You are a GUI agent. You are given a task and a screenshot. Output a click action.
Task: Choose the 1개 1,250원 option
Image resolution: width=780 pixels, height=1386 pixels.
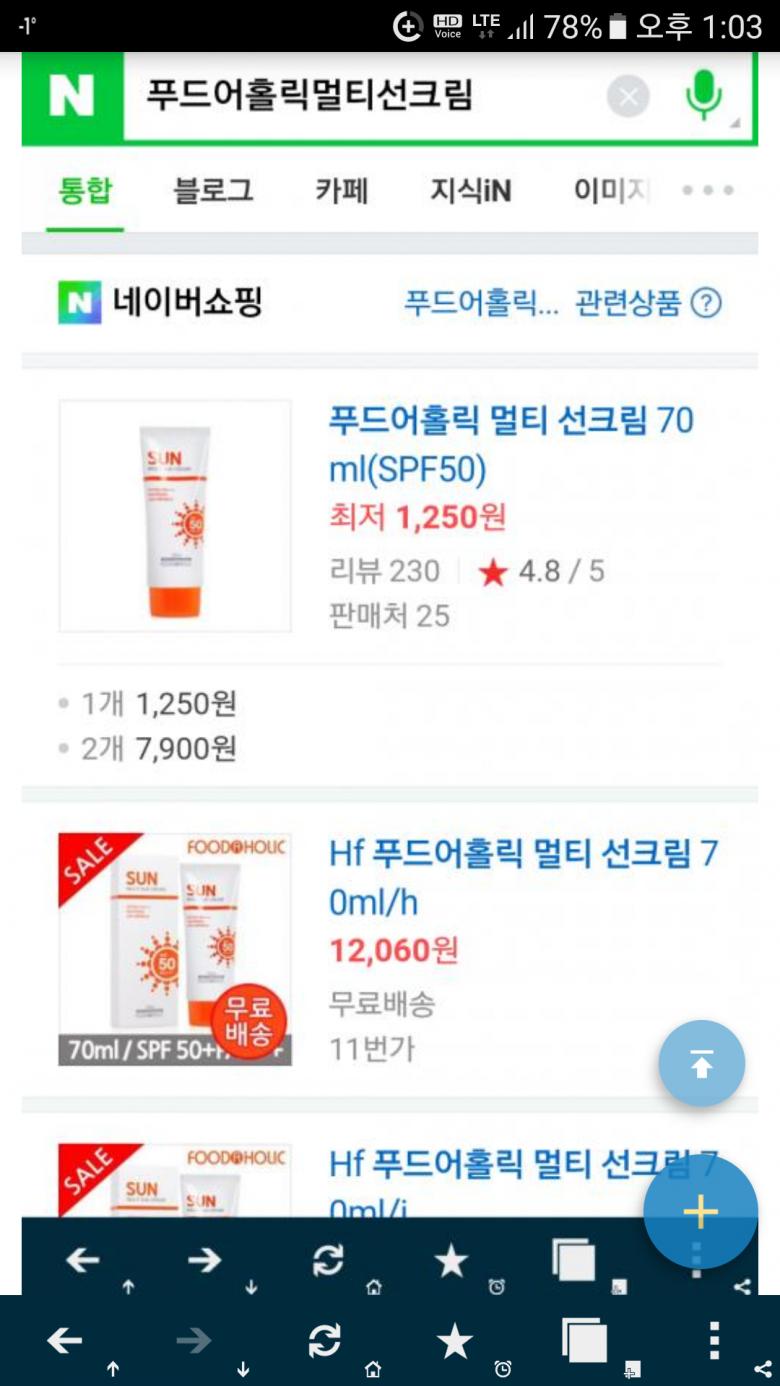tap(158, 704)
